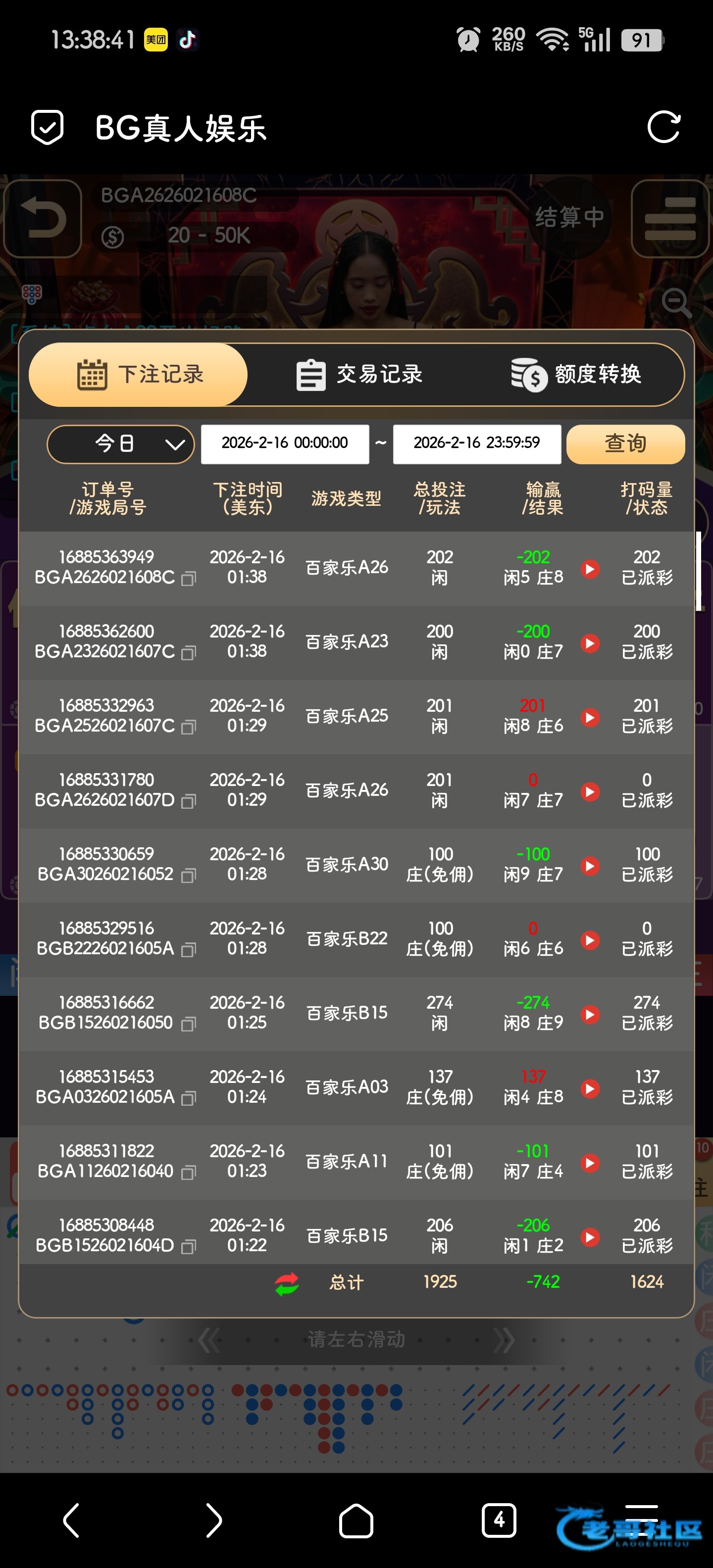
Task: Open the shield security icon
Action: pos(47,127)
